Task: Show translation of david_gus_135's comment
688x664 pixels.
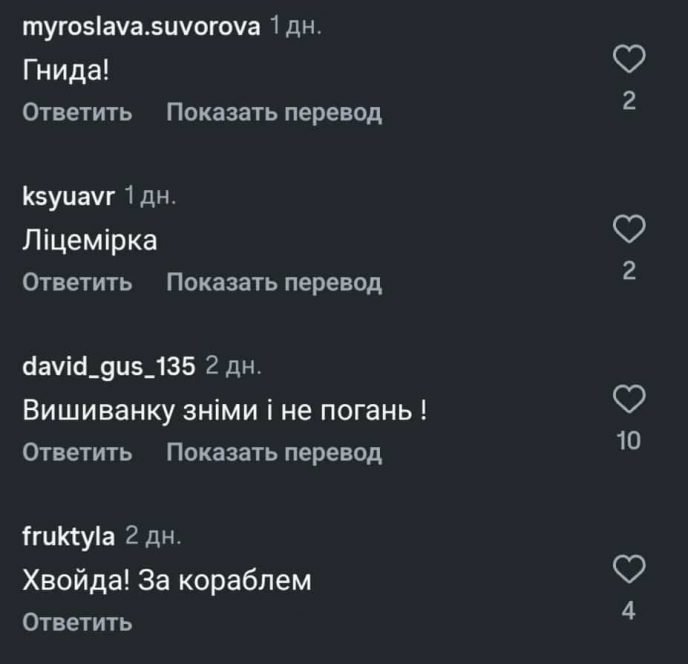Action: point(273,453)
